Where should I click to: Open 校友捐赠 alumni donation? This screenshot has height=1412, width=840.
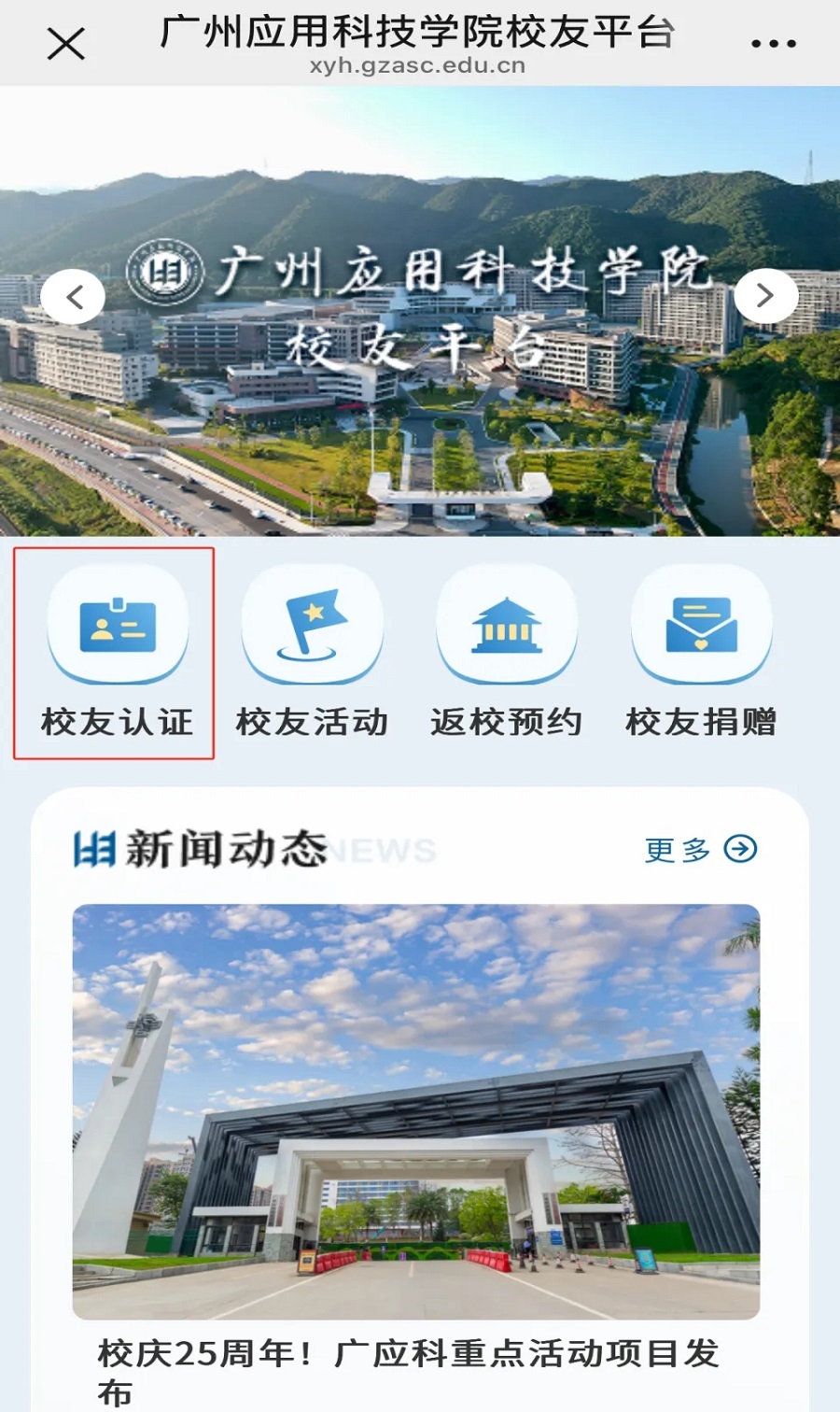click(701, 652)
